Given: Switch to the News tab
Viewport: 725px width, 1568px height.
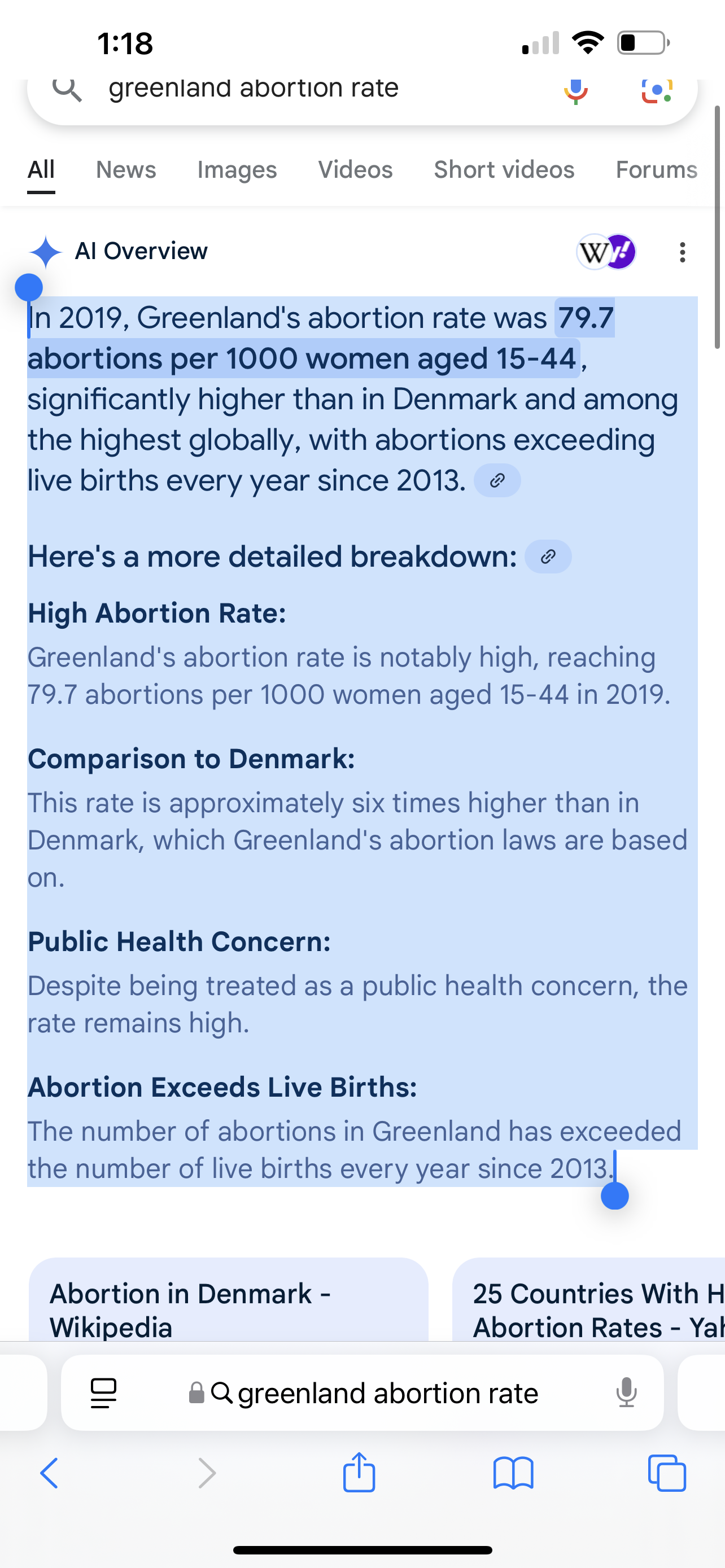Looking at the screenshot, I should pyautogui.click(x=126, y=170).
